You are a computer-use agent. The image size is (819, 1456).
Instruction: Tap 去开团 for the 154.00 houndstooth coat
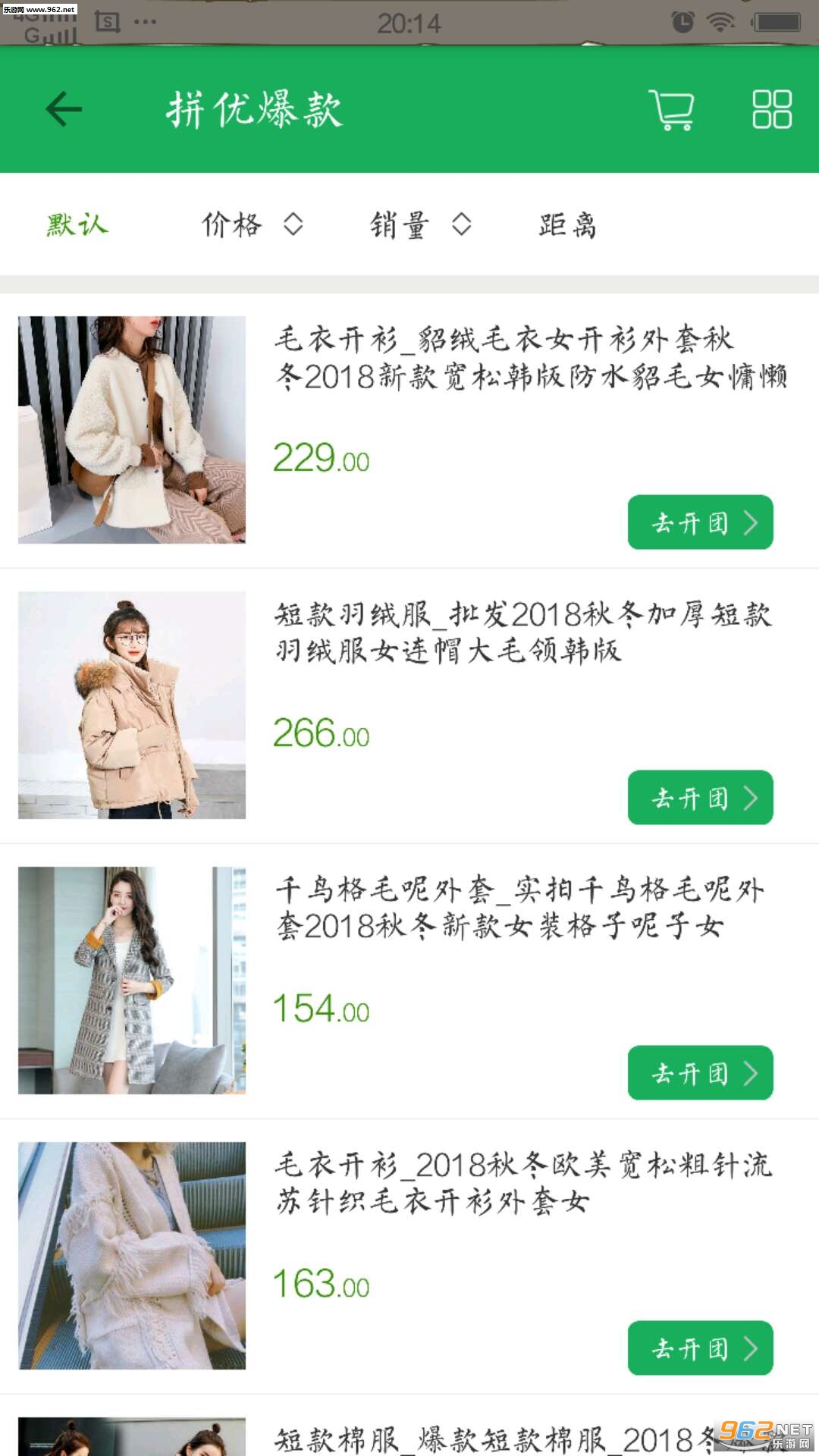pos(700,1073)
